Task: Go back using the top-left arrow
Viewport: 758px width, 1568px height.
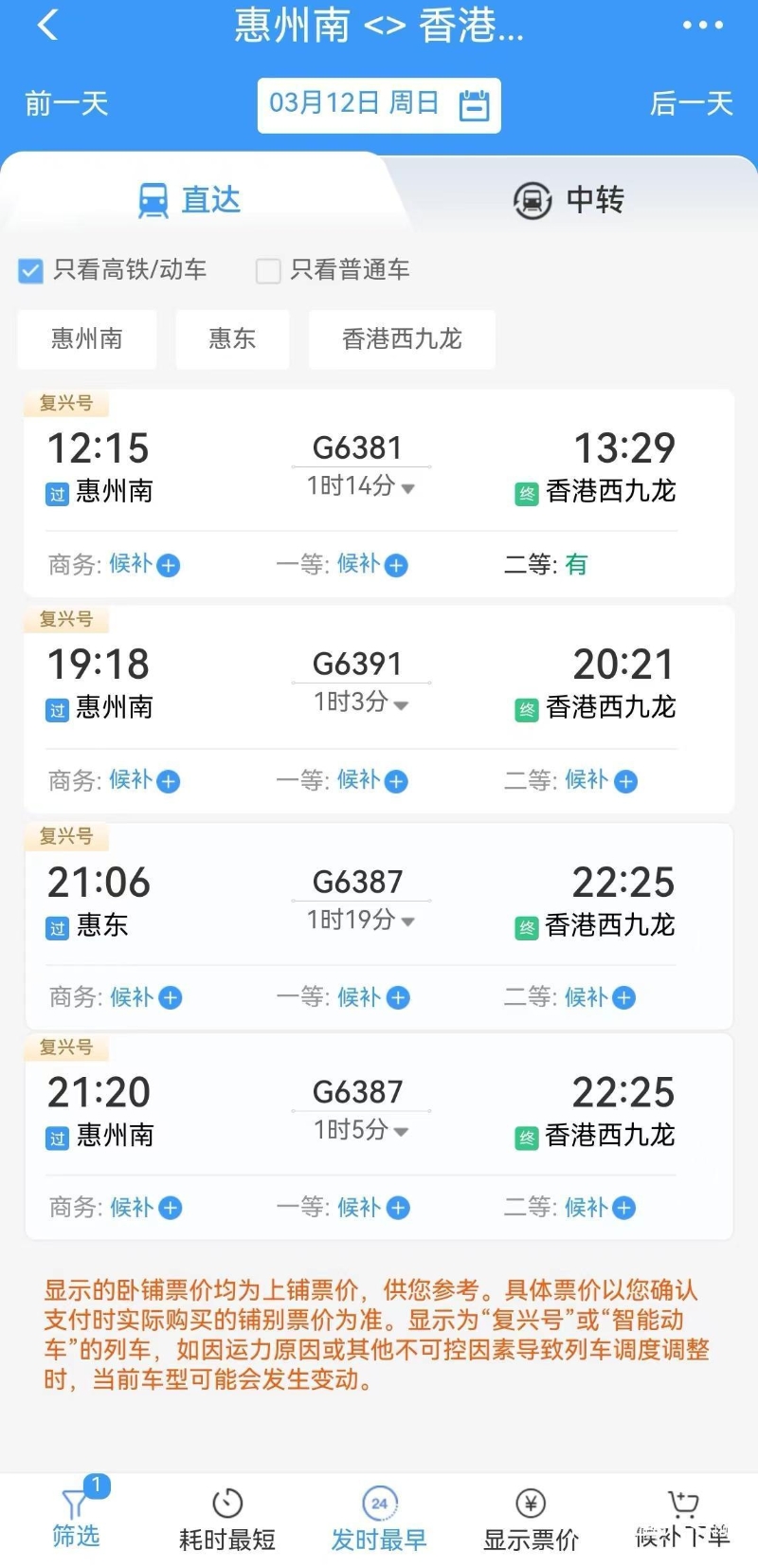Action: (x=47, y=26)
